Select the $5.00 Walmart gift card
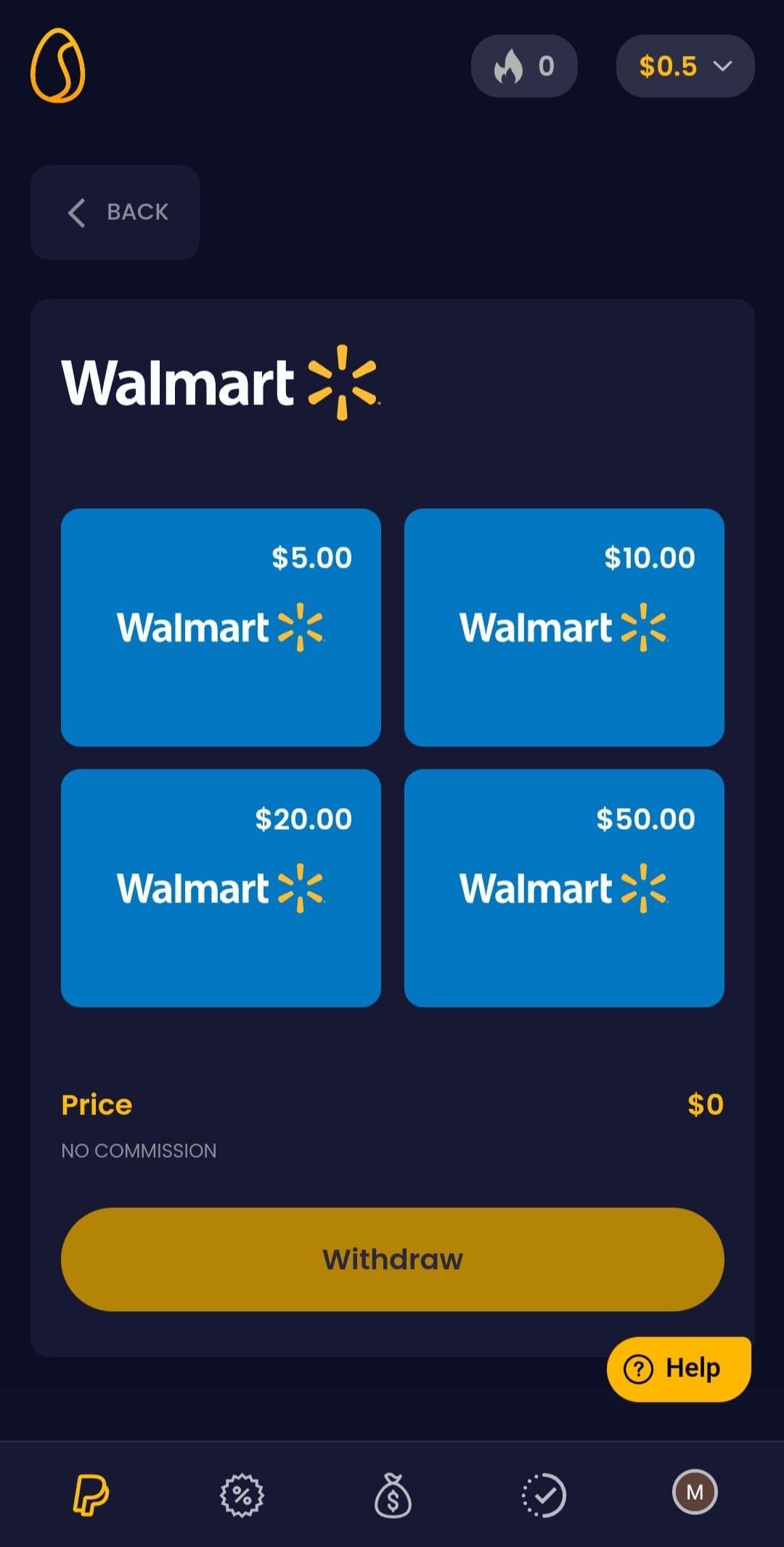The width and height of the screenshot is (784, 1547). click(221, 627)
